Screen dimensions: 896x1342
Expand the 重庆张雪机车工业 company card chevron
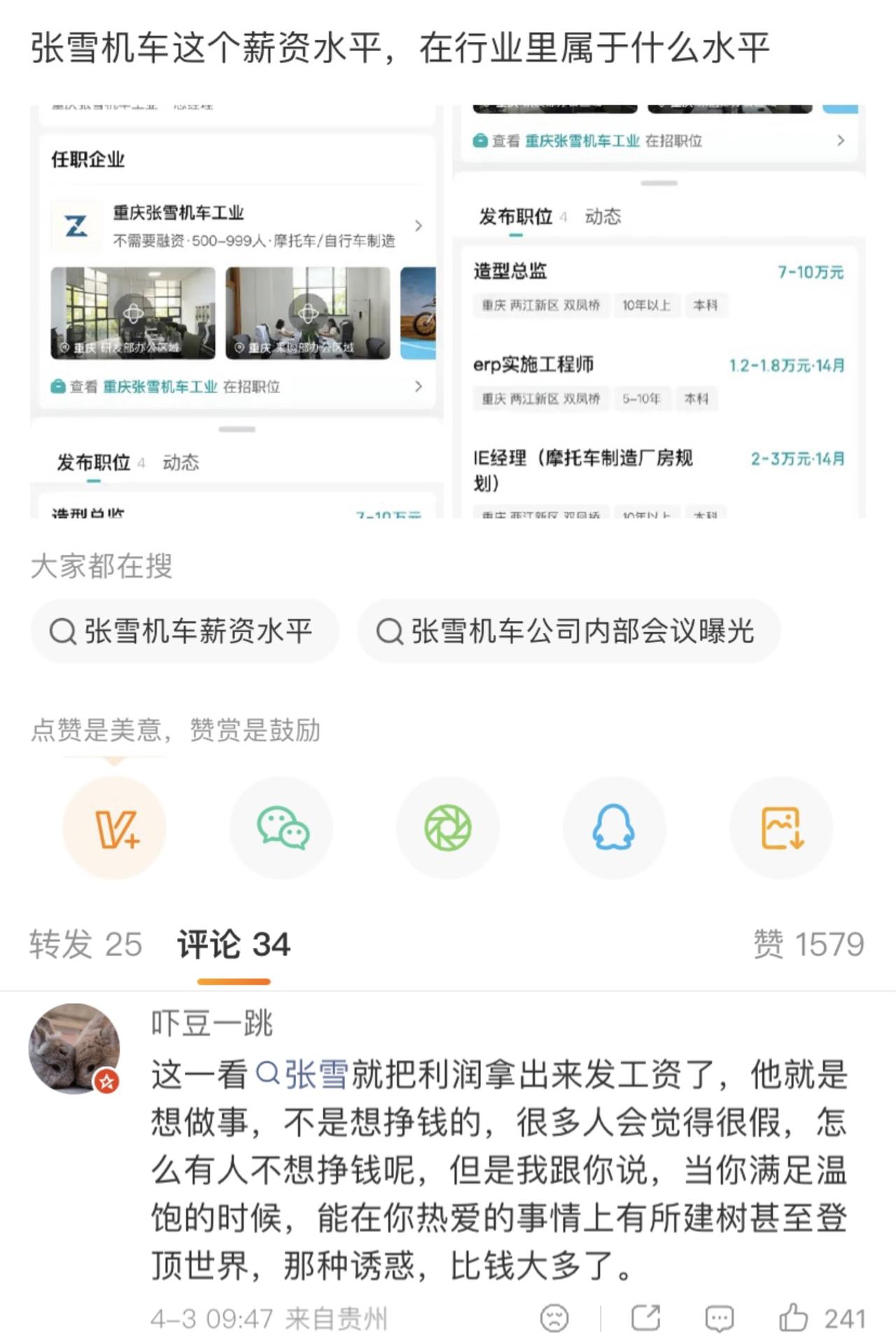click(419, 224)
